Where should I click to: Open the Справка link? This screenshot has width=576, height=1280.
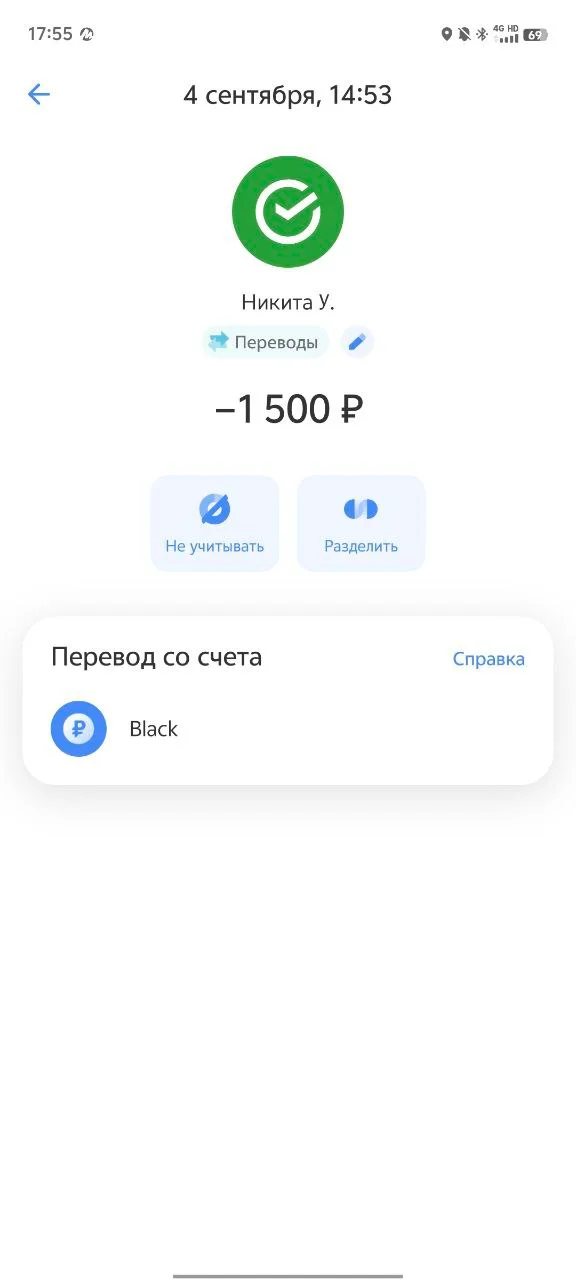pos(488,659)
